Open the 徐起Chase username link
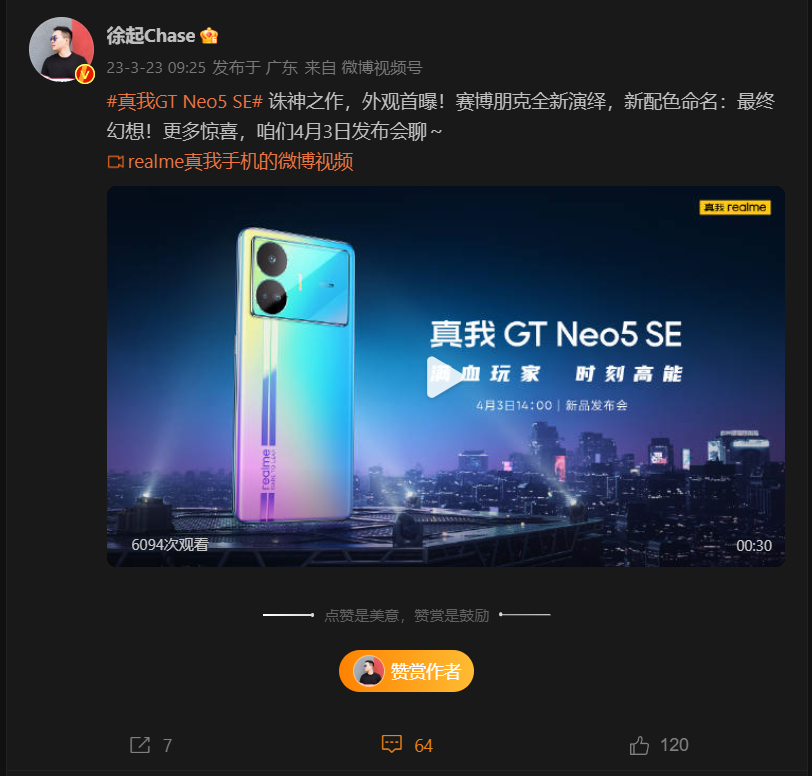The image size is (812, 776). [150, 36]
